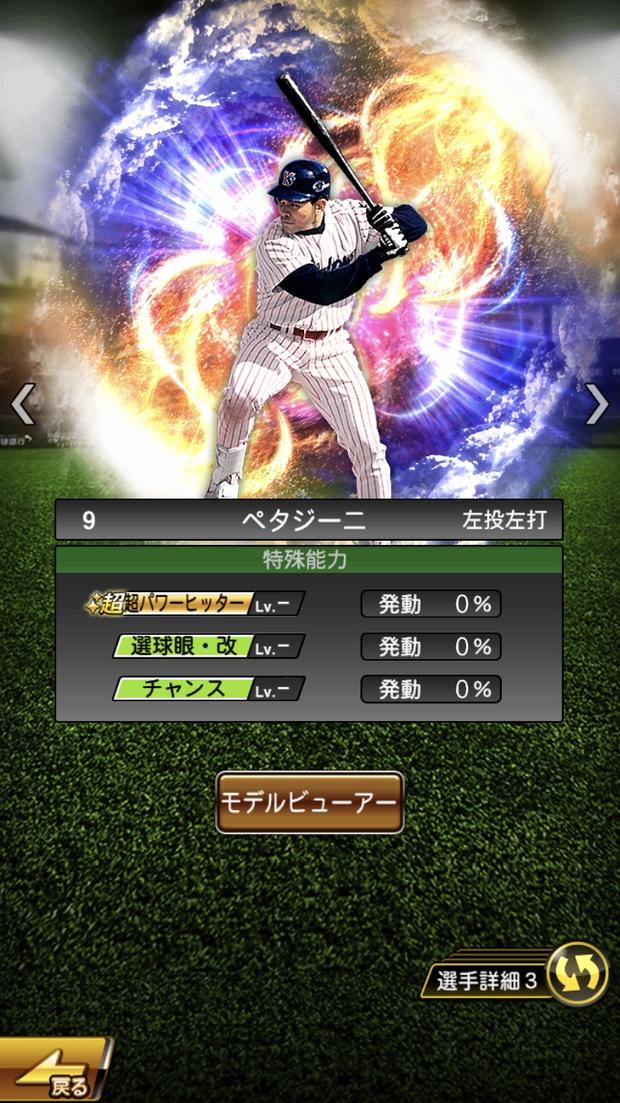Screen dimensions: 620x1103
Task: Open the モデルビューアー button
Action: (310, 802)
